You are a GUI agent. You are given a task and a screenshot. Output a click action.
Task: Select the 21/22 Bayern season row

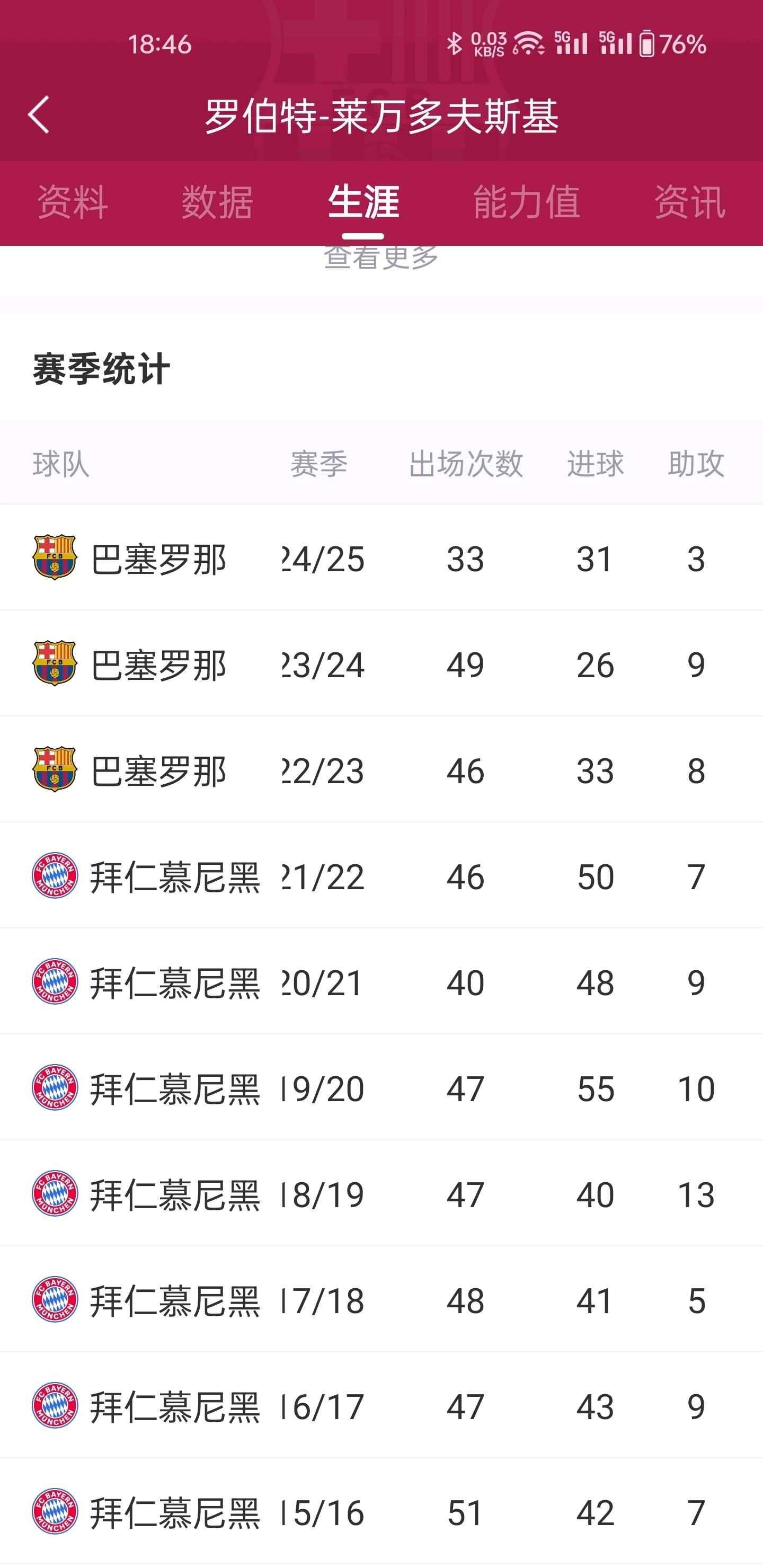coord(381,875)
